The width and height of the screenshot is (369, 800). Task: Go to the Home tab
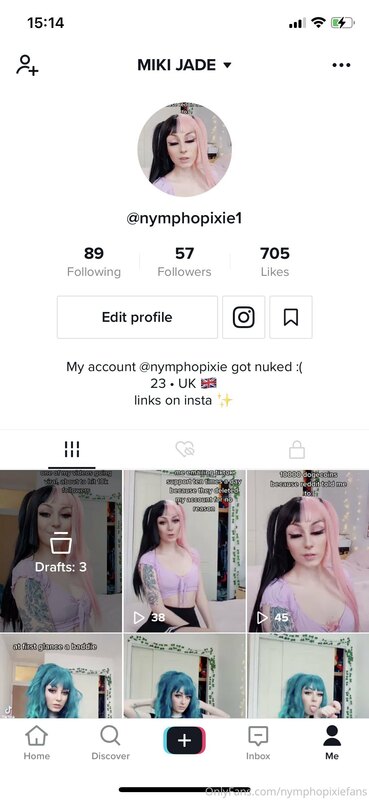37,743
